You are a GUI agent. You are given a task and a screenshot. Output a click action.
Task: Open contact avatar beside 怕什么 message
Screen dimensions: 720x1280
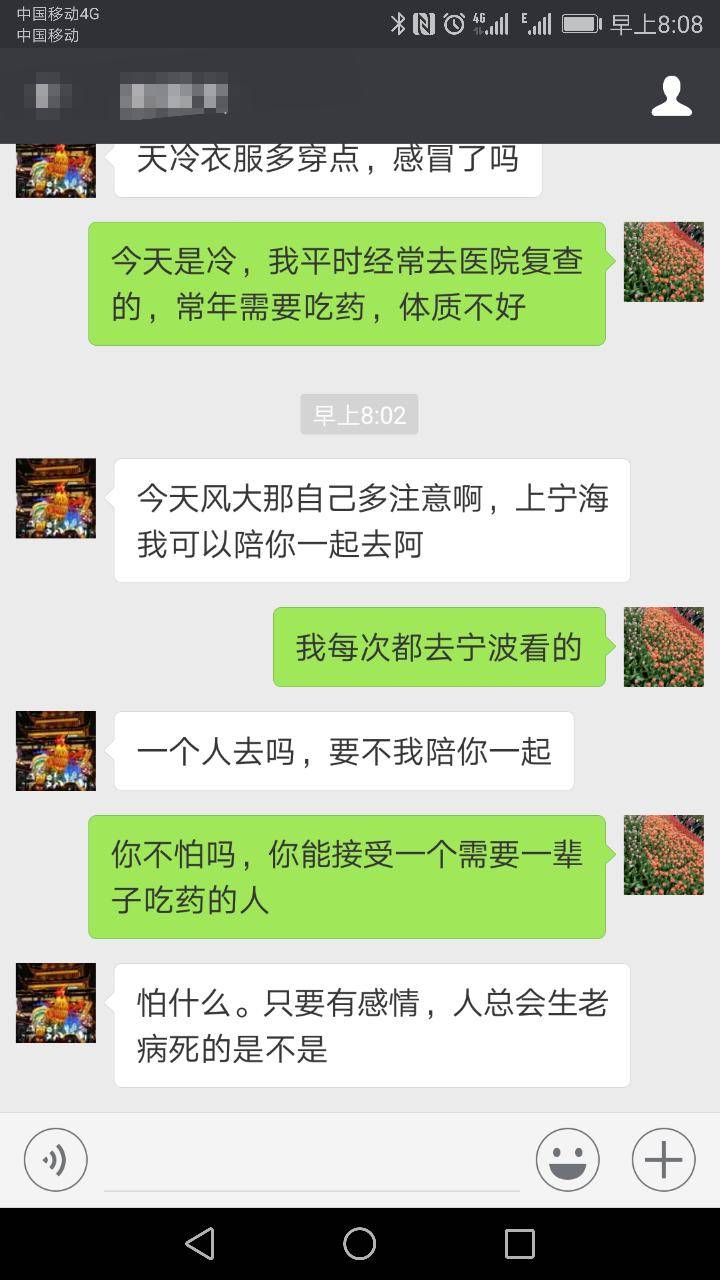pos(56,1003)
